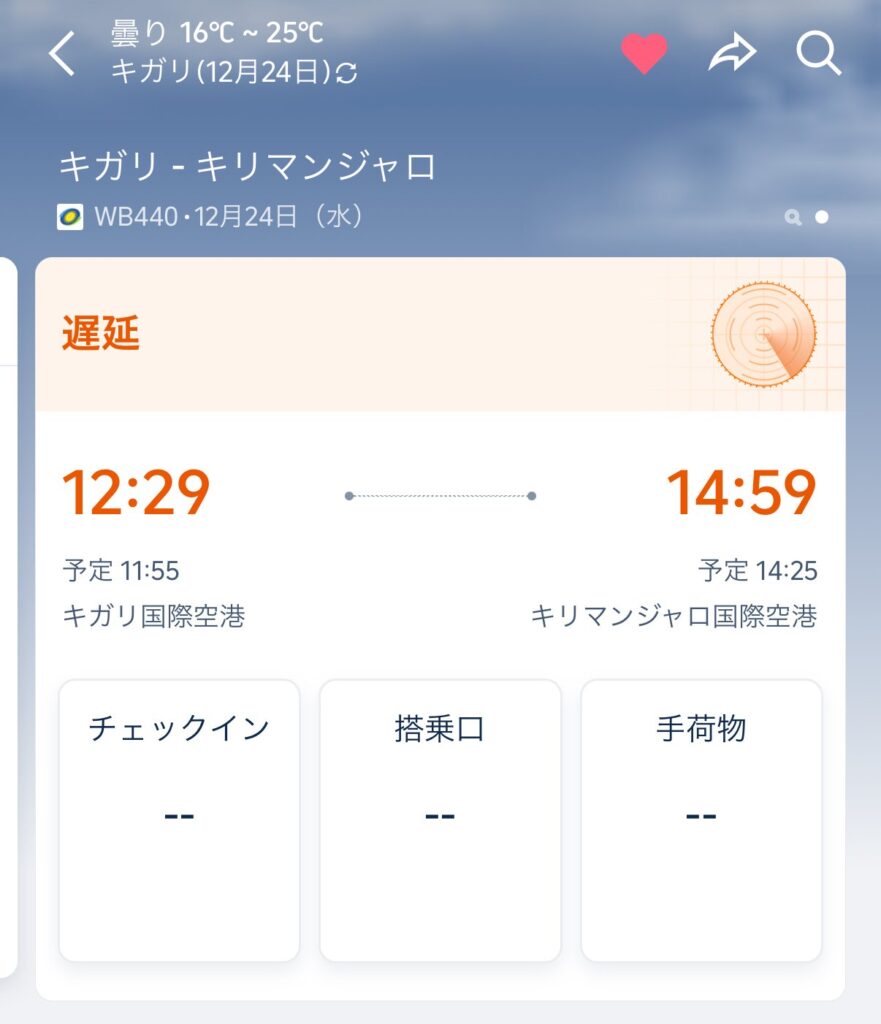The image size is (881, 1024).
Task: Open the search magnifier icon
Action: click(x=818, y=53)
